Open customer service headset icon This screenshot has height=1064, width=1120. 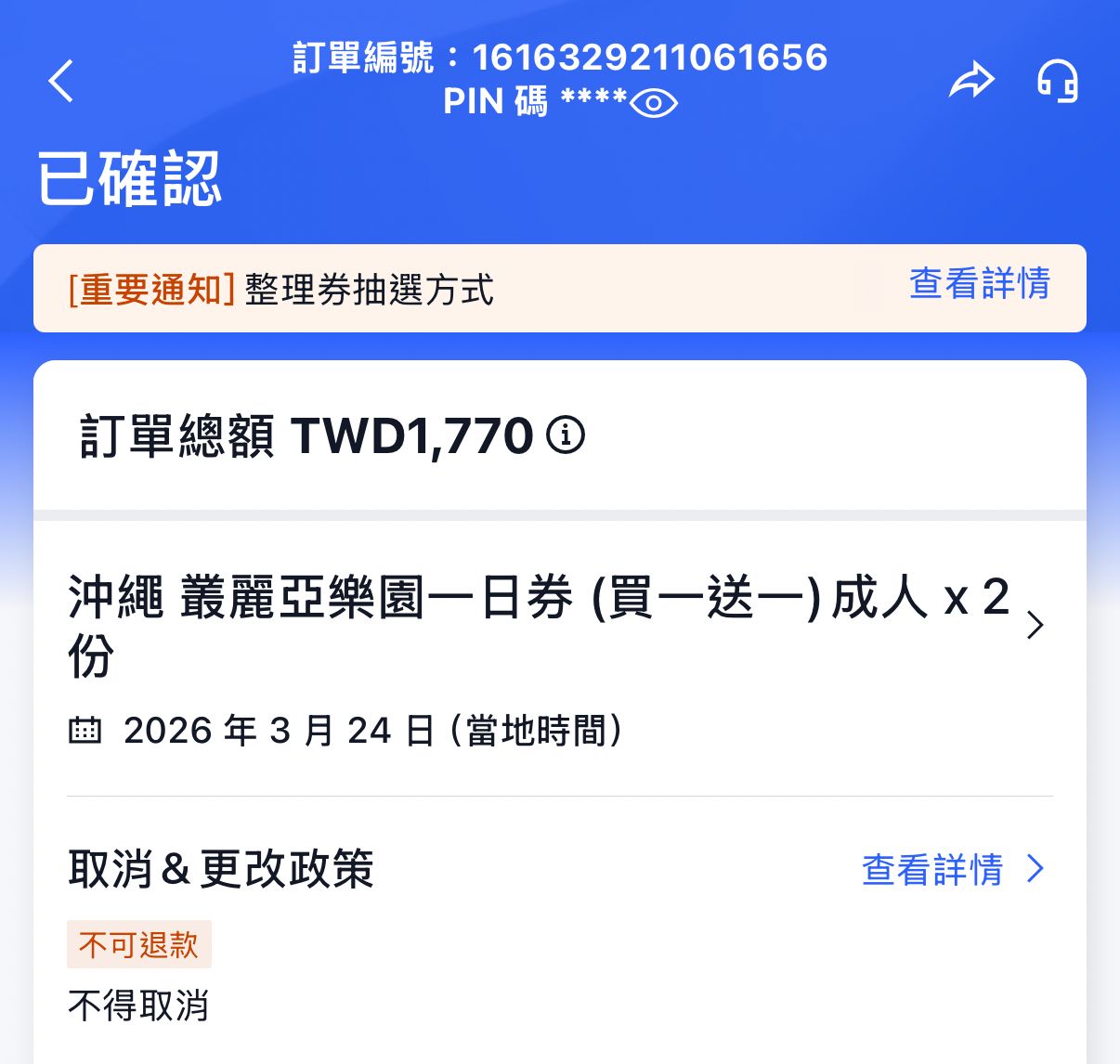click(1057, 81)
